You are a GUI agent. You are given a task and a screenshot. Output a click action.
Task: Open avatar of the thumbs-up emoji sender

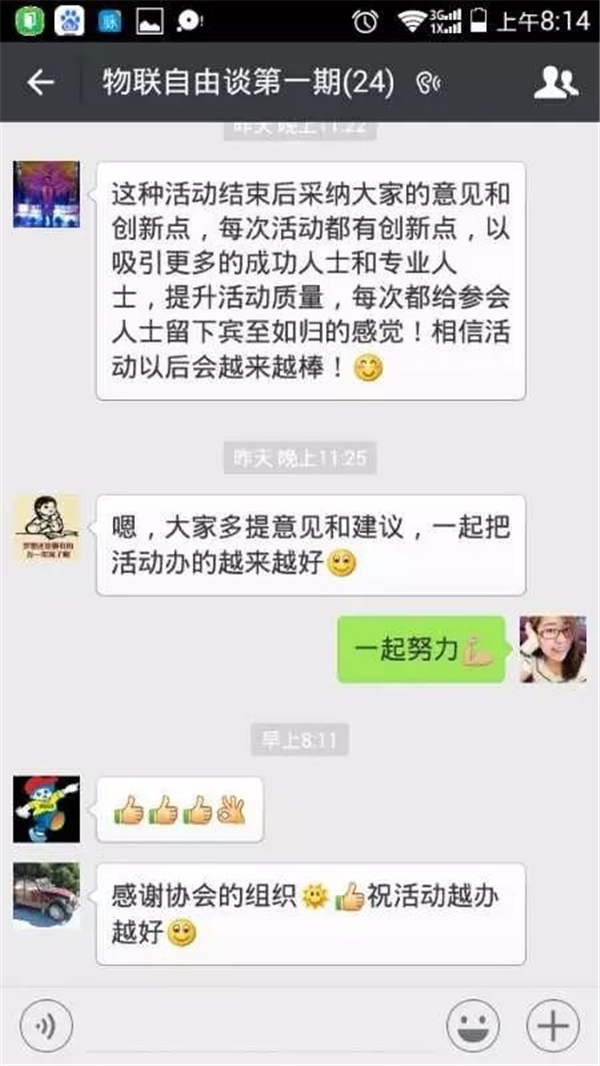[46, 809]
